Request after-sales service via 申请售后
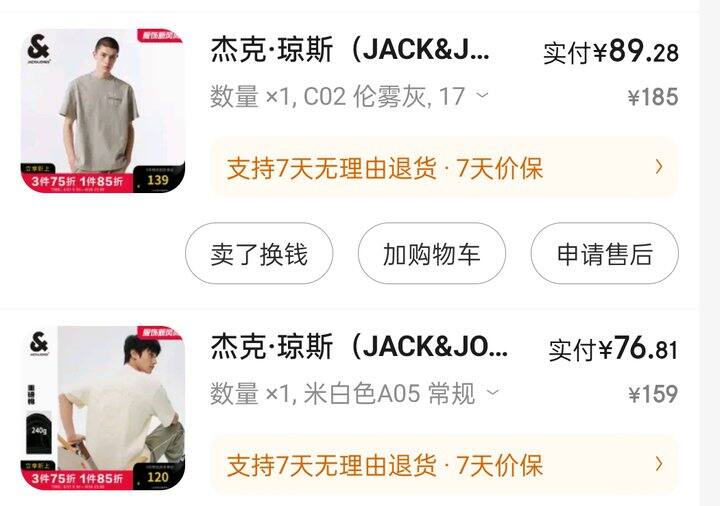 (604, 254)
